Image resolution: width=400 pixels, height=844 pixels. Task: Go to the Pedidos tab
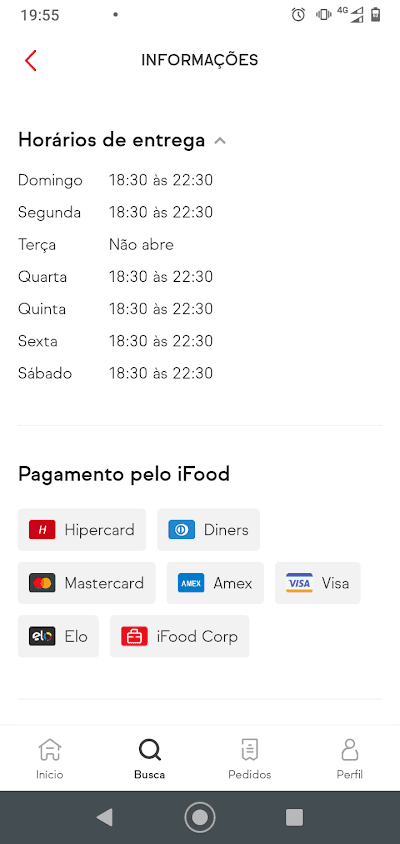coord(250,759)
